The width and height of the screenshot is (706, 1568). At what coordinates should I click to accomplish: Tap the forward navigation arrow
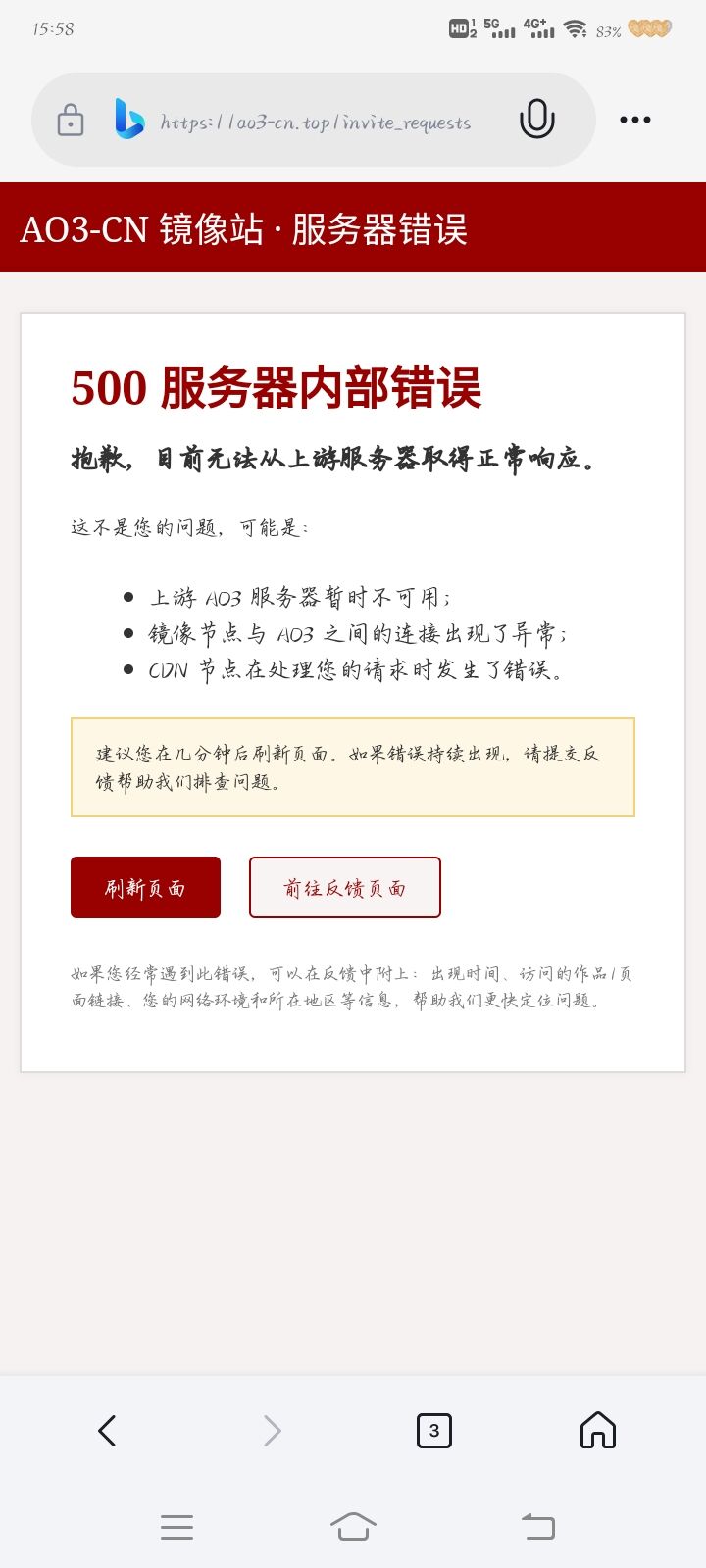(272, 1430)
